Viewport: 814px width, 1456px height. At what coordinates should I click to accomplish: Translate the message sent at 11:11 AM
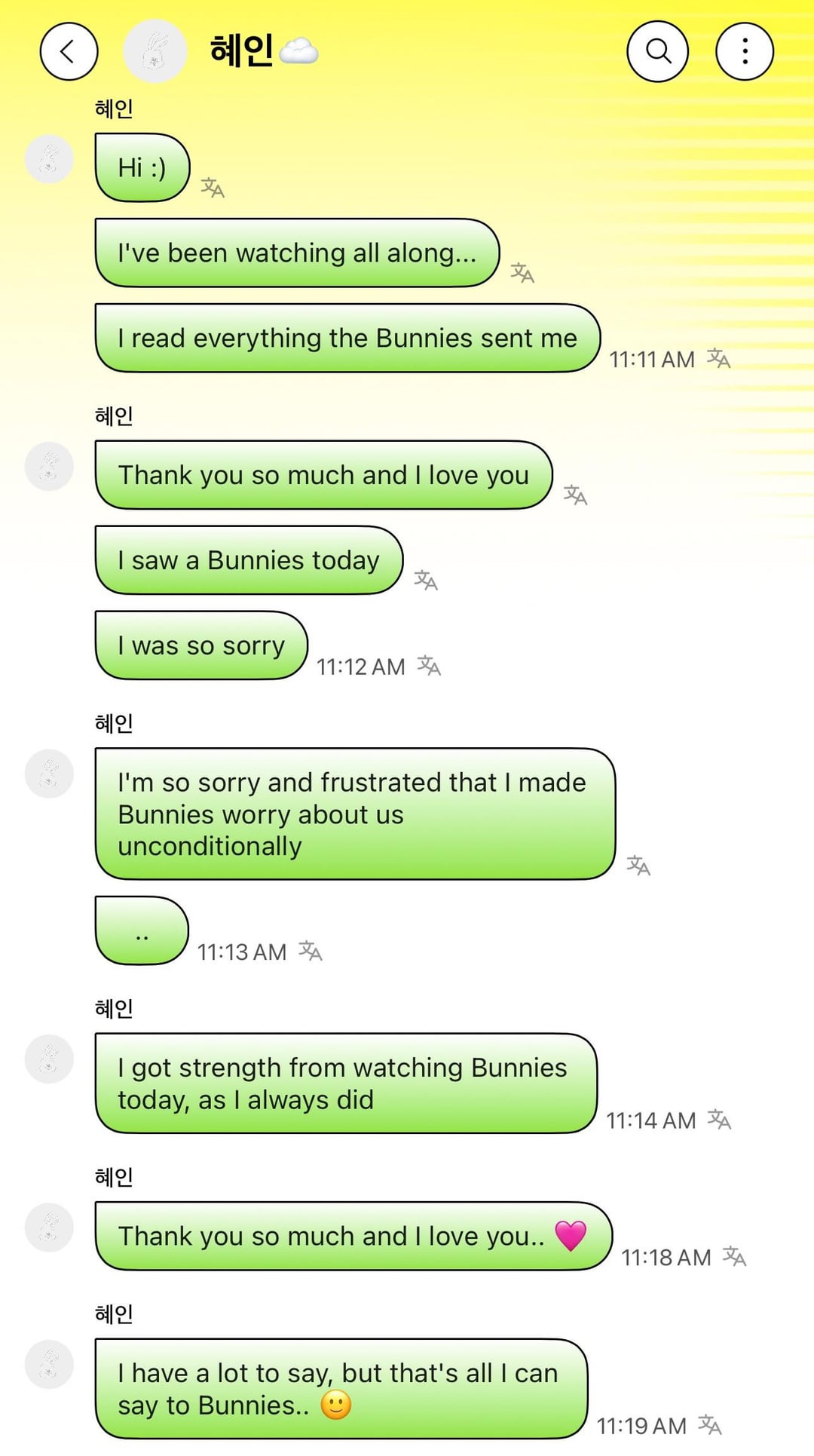tap(718, 358)
